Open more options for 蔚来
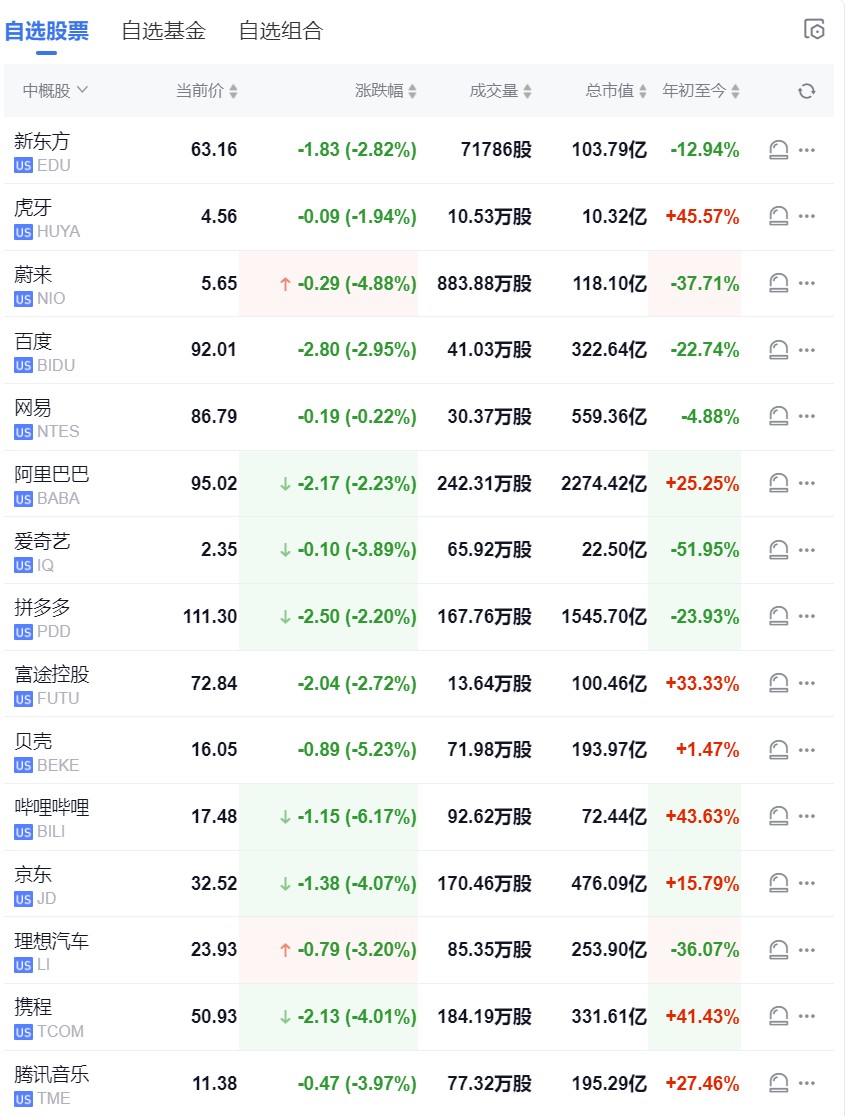The height and width of the screenshot is (1116, 851). coord(808,284)
